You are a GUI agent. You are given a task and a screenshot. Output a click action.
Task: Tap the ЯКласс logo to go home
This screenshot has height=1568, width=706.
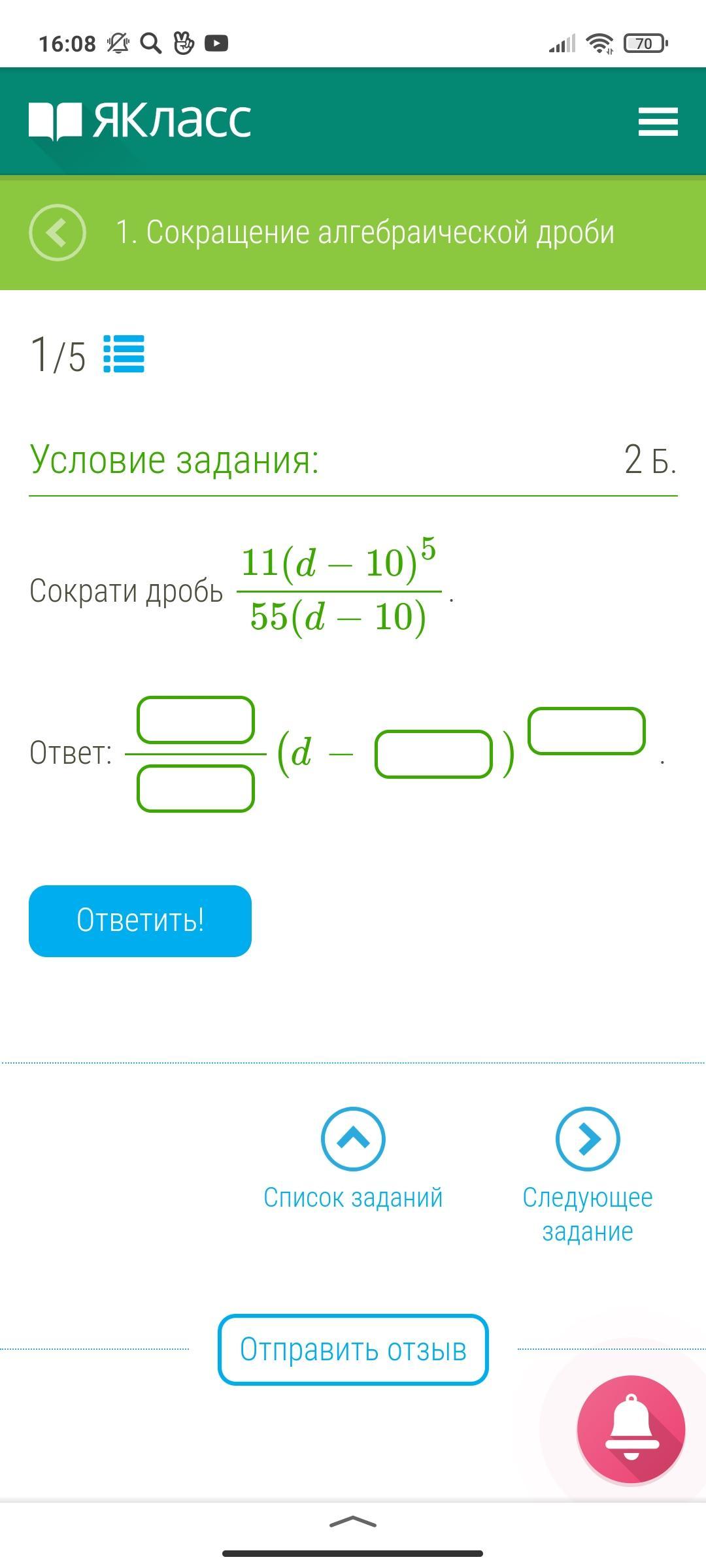click(x=140, y=121)
